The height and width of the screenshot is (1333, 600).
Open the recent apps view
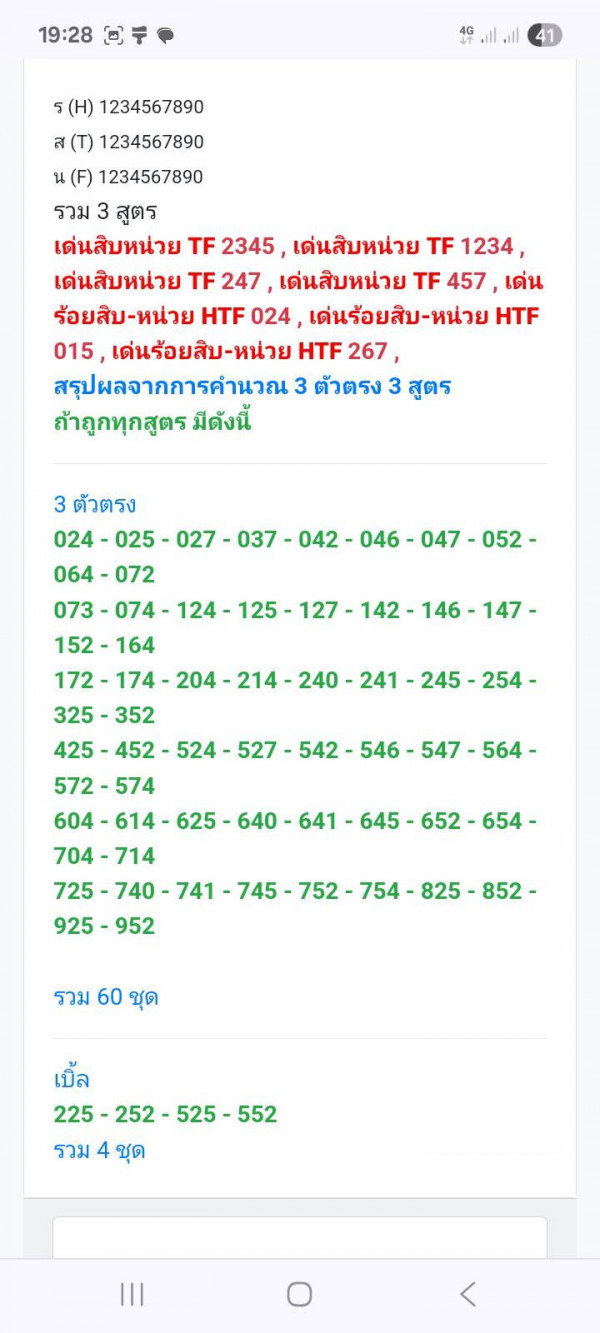tap(132, 1294)
